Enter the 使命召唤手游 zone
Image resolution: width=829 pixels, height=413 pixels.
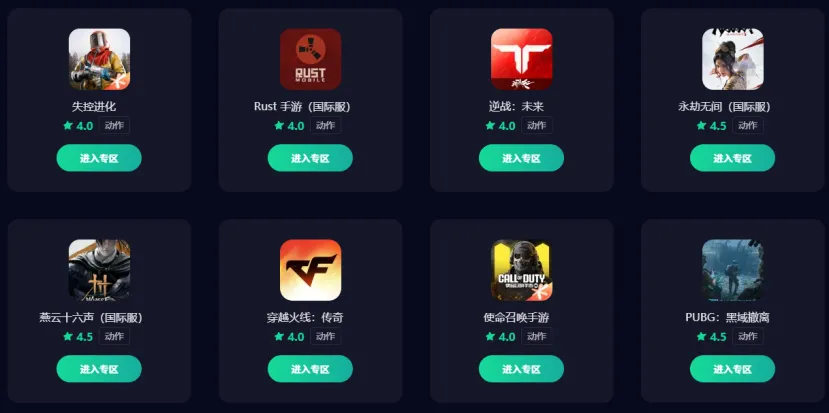click(x=521, y=369)
